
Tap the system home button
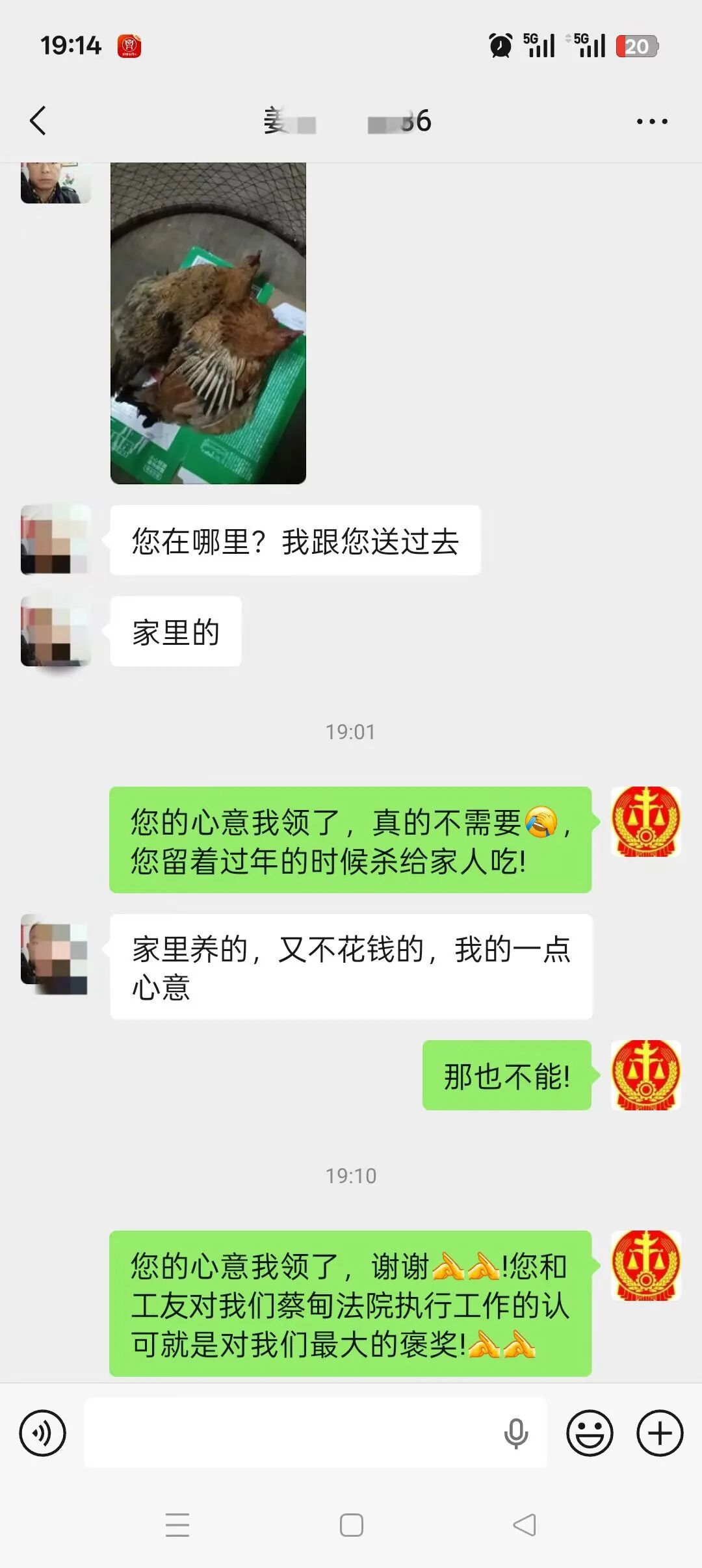coord(351,1525)
